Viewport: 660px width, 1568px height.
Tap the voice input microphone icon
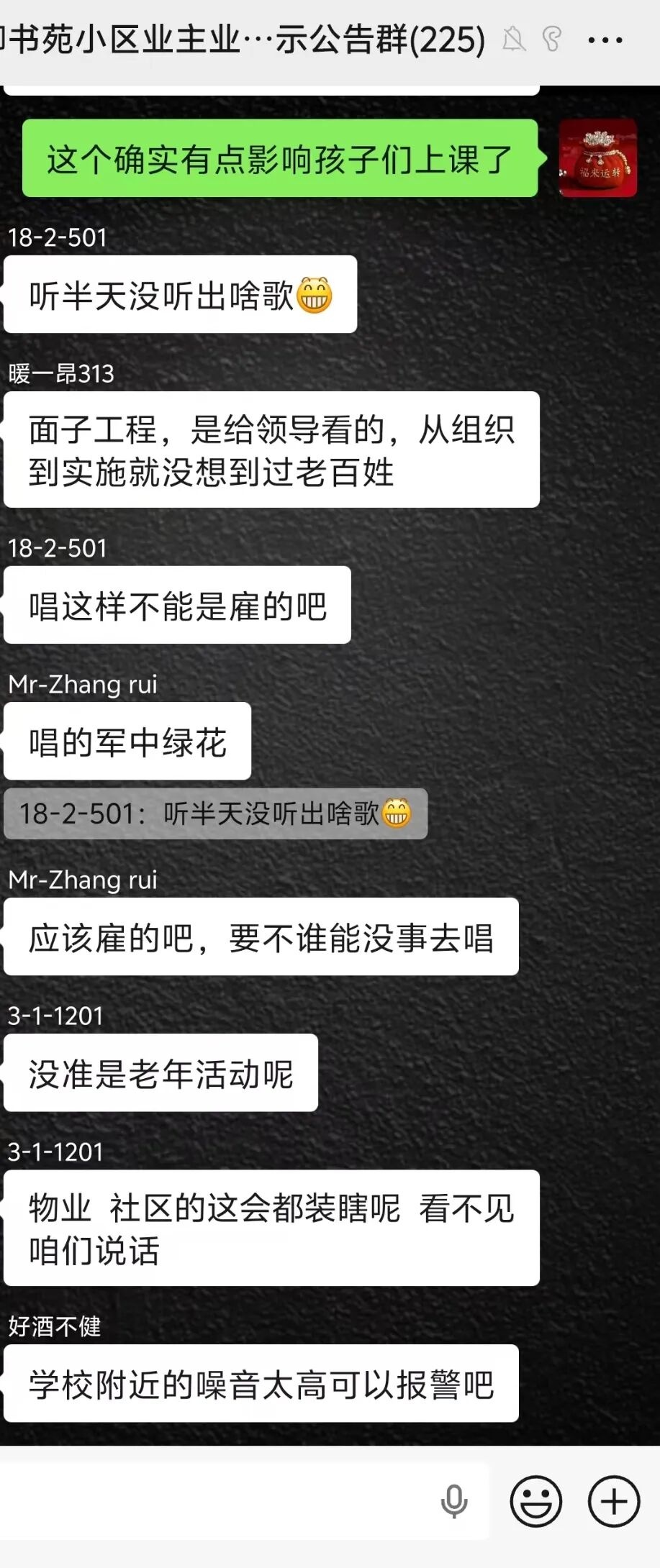click(453, 1500)
